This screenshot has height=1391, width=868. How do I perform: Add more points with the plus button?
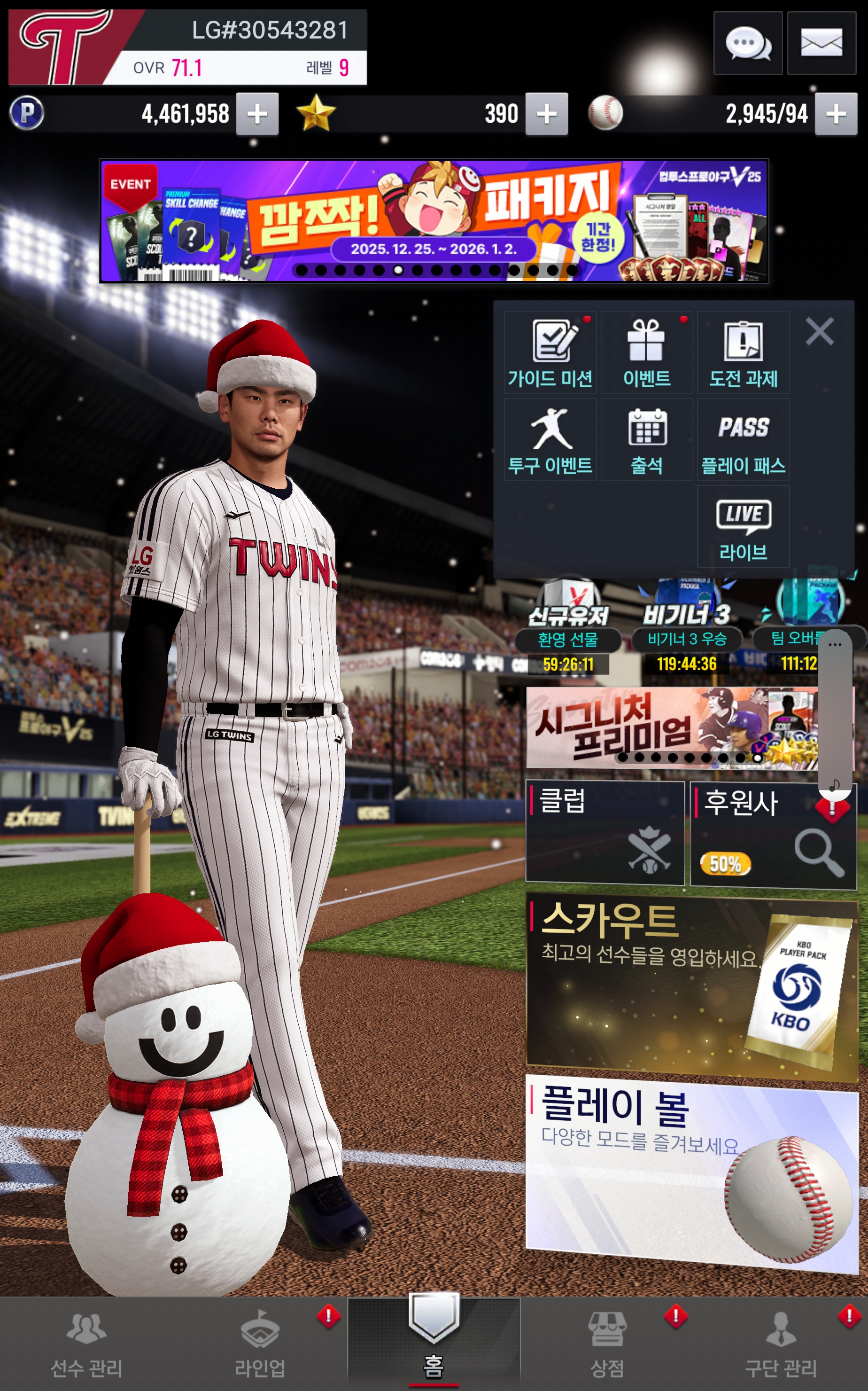(x=257, y=114)
